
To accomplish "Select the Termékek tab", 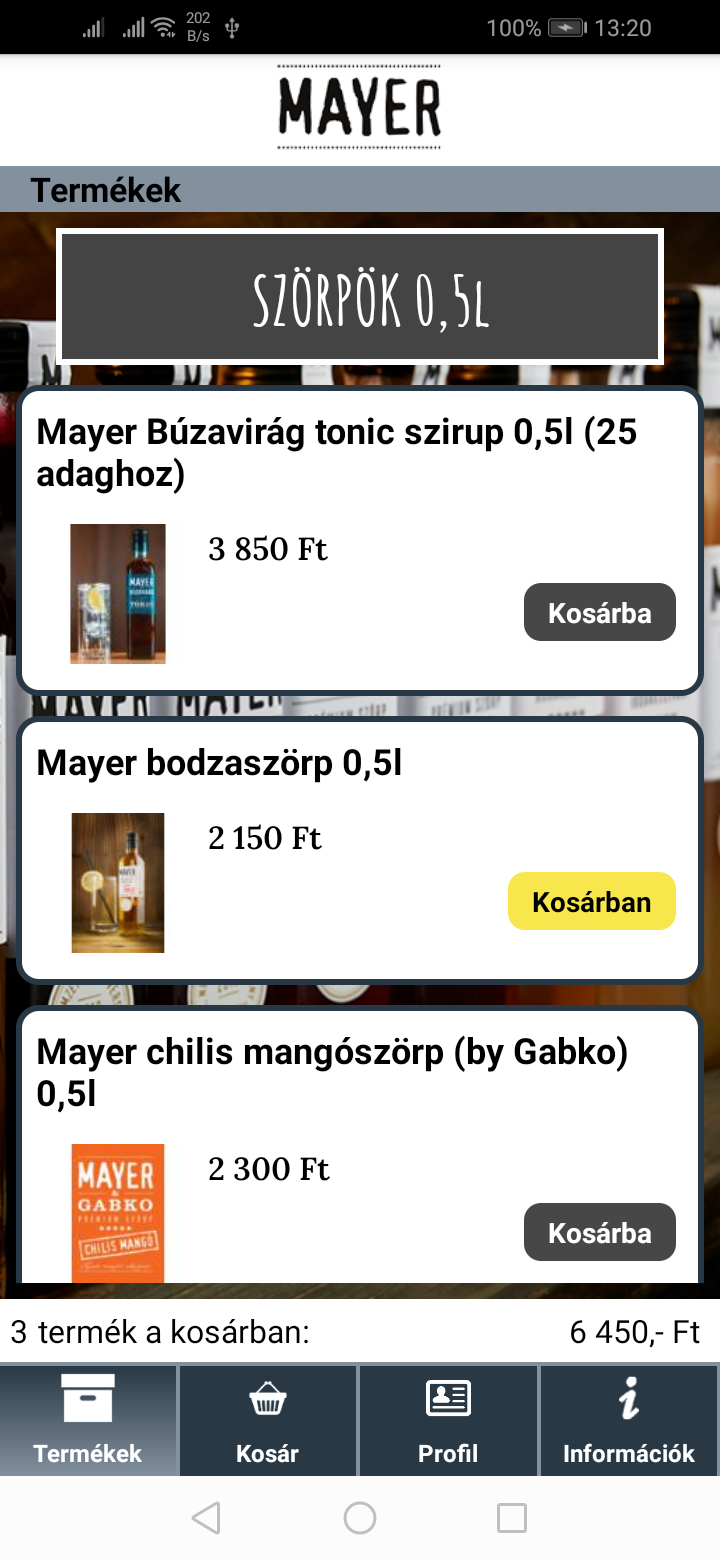I will coord(88,1421).
